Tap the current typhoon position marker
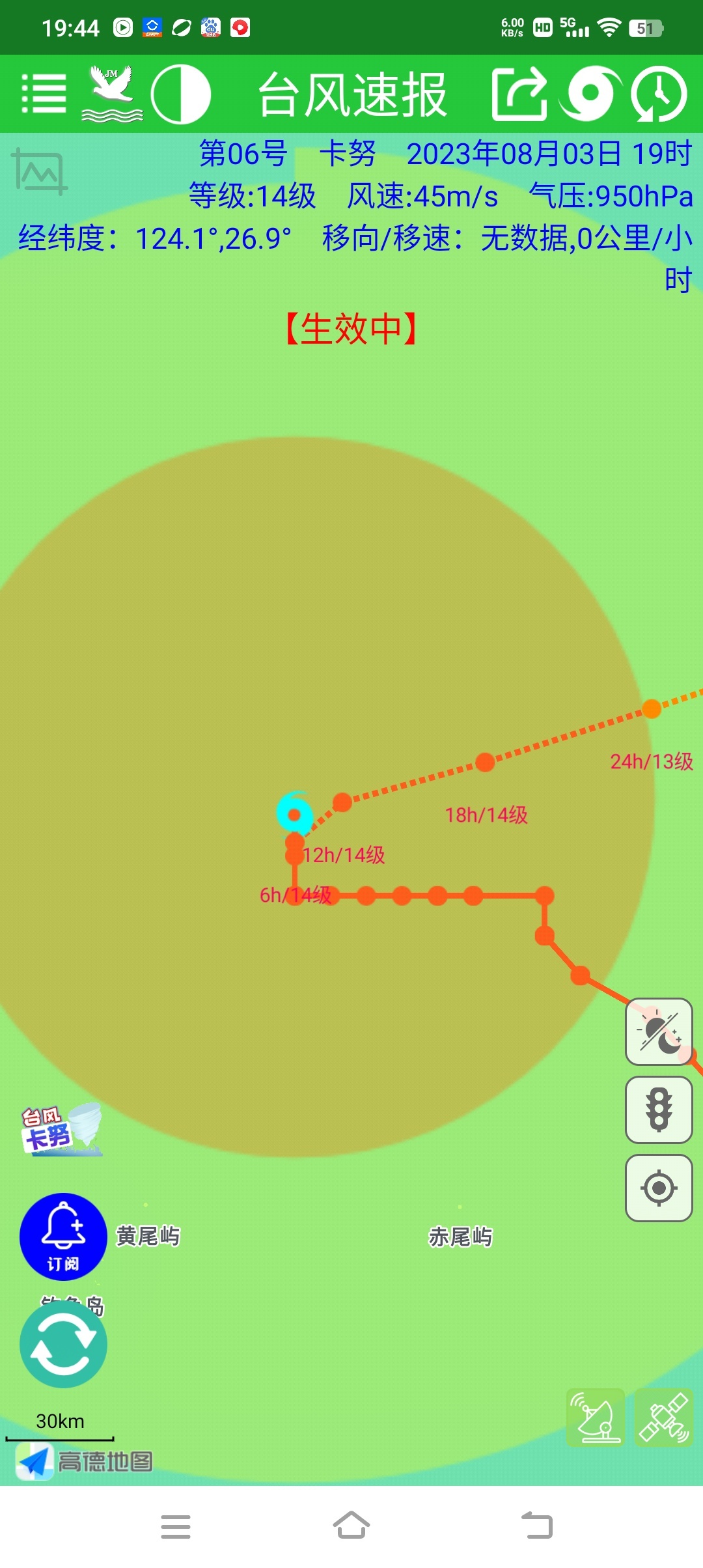703x1568 pixels. coord(294,814)
